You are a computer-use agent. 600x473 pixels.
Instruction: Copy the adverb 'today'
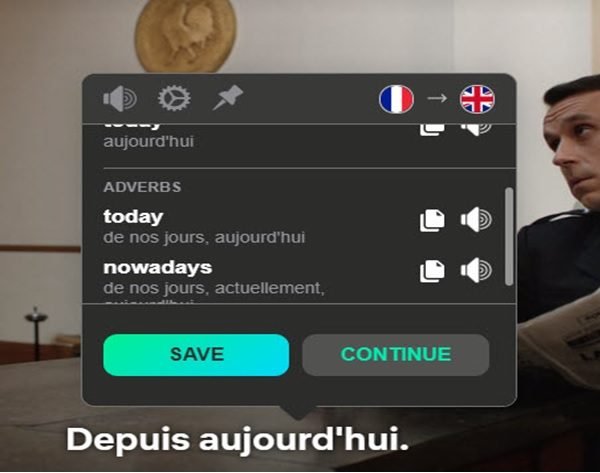pos(432,220)
